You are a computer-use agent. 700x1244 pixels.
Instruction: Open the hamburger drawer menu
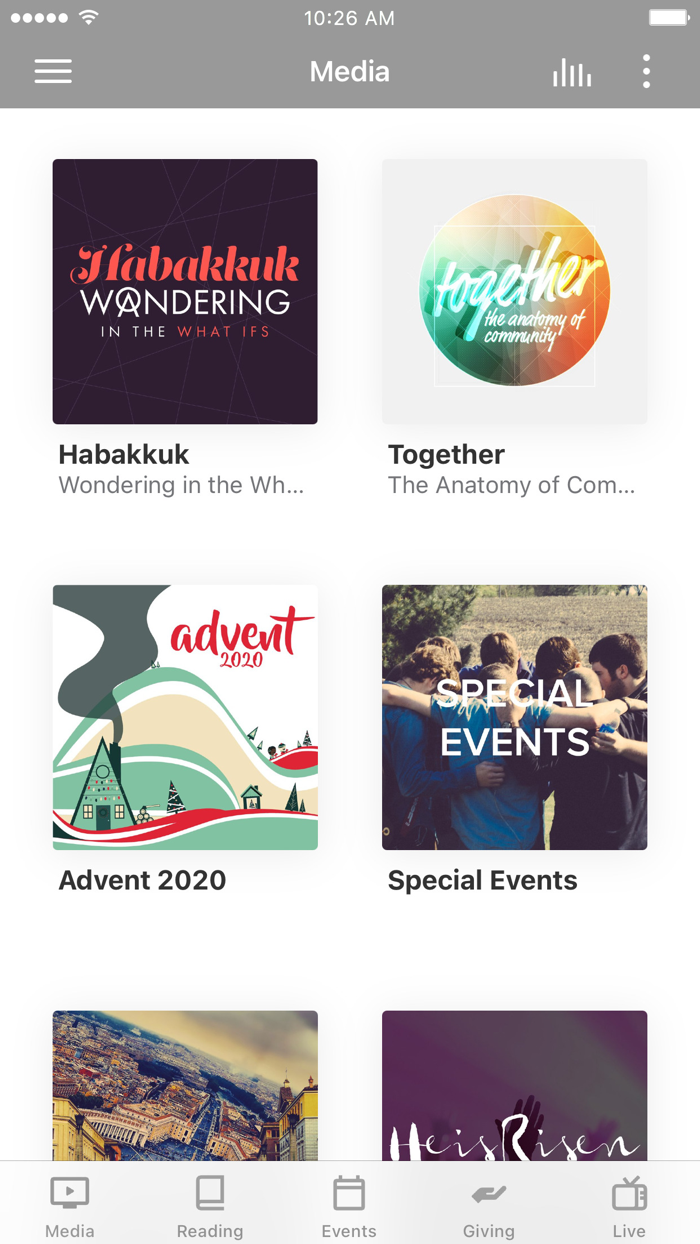[x=53, y=71]
